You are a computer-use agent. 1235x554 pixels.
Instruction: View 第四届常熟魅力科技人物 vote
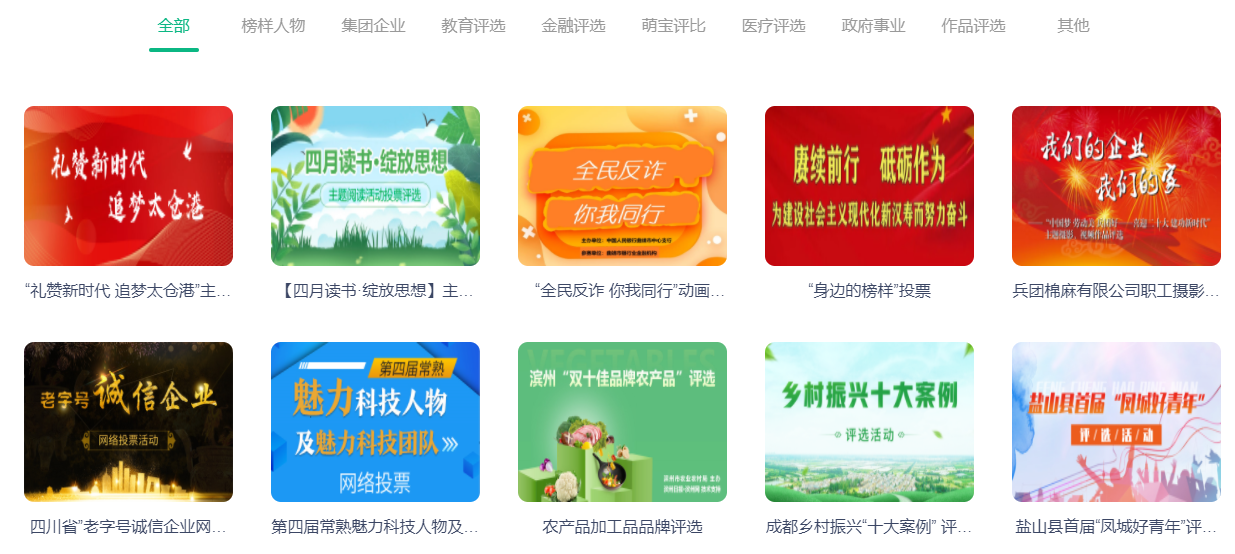375,422
